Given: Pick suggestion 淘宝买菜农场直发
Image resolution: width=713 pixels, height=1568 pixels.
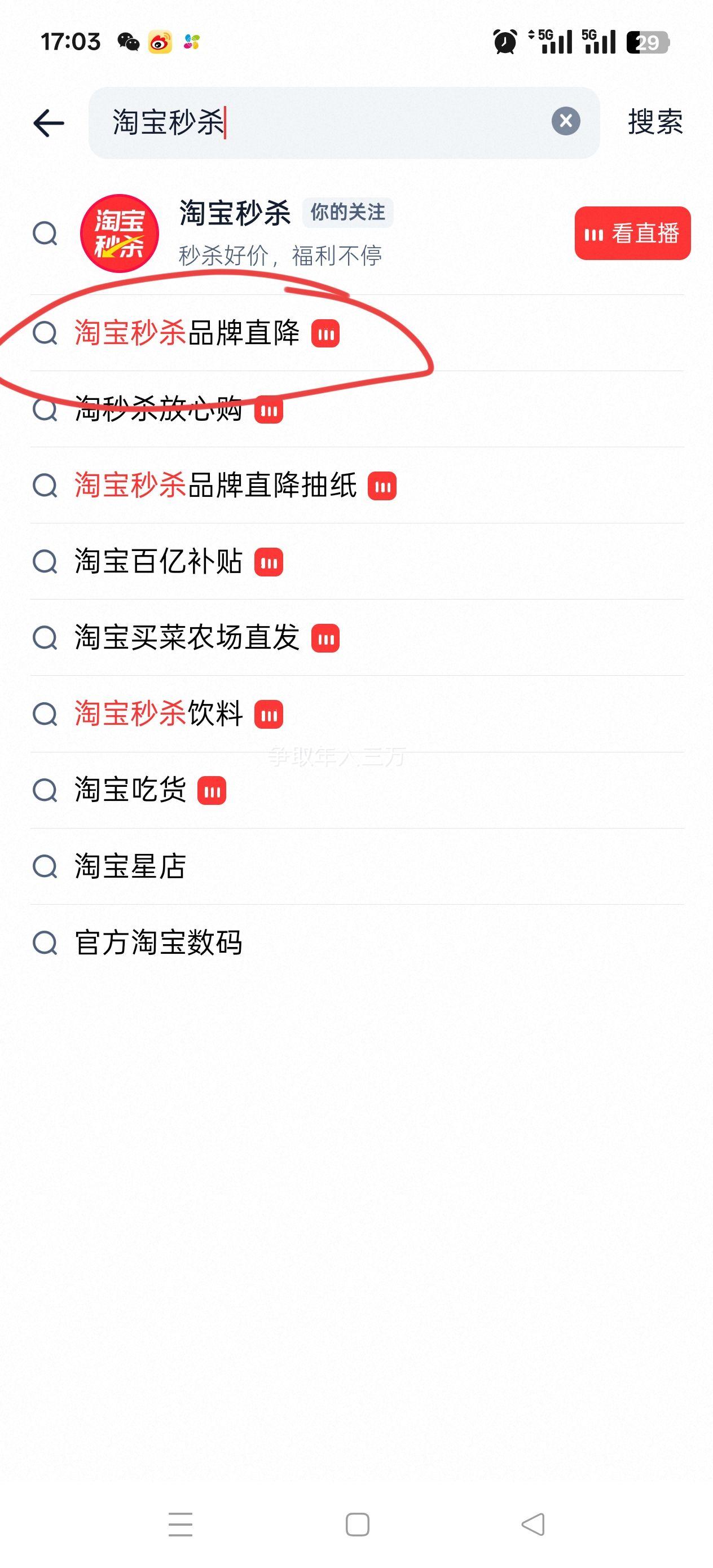Looking at the screenshot, I should pyautogui.click(x=357, y=638).
